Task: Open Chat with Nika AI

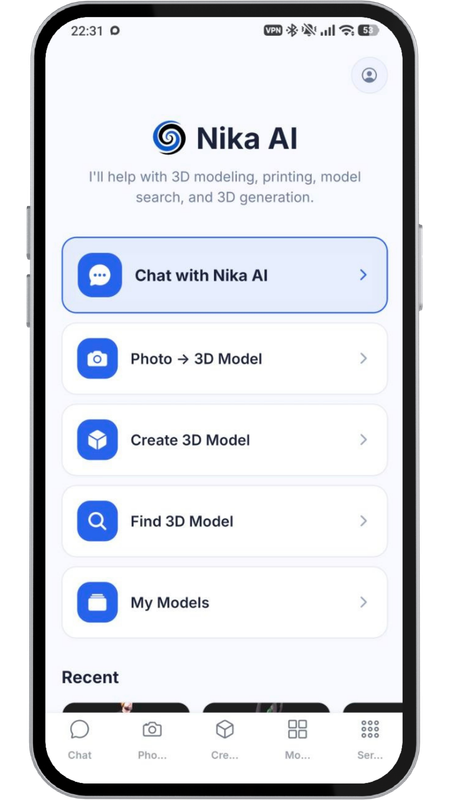Action: coord(224,275)
